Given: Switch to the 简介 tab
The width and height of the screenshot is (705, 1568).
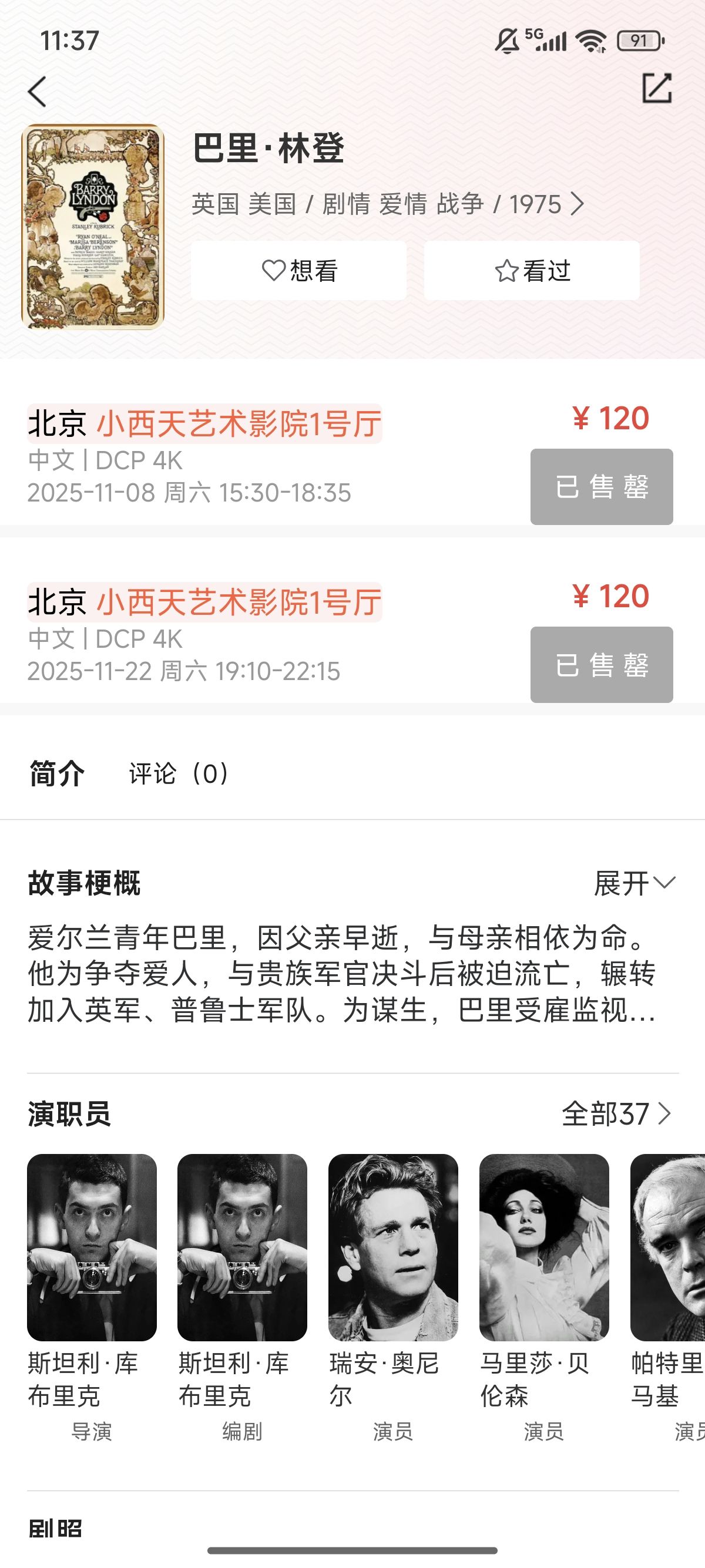Looking at the screenshot, I should click(x=56, y=773).
